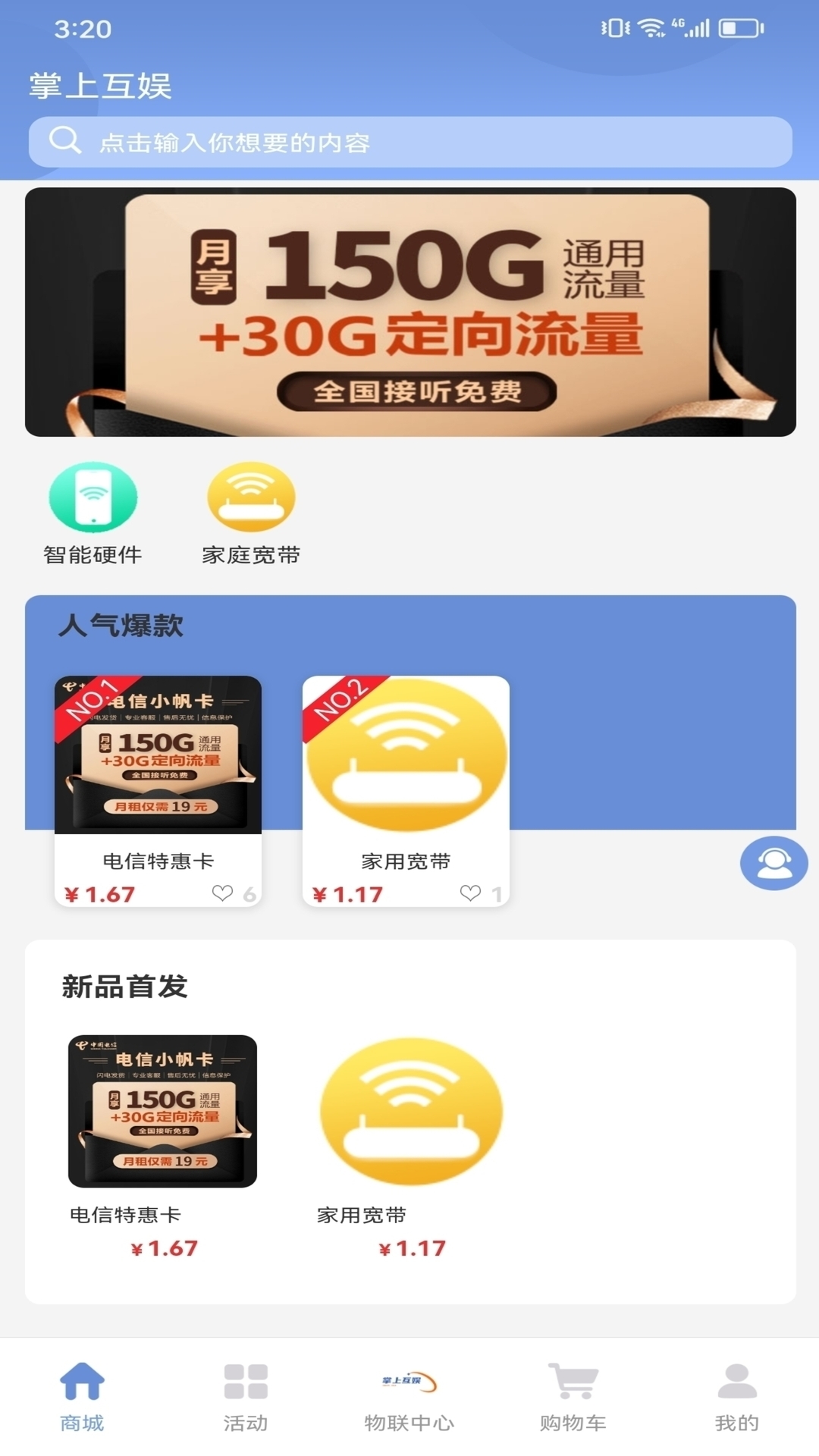The width and height of the screenshot is (819, 1456).
Task: Tap the 150G promo banner
Action: point(409,311)
